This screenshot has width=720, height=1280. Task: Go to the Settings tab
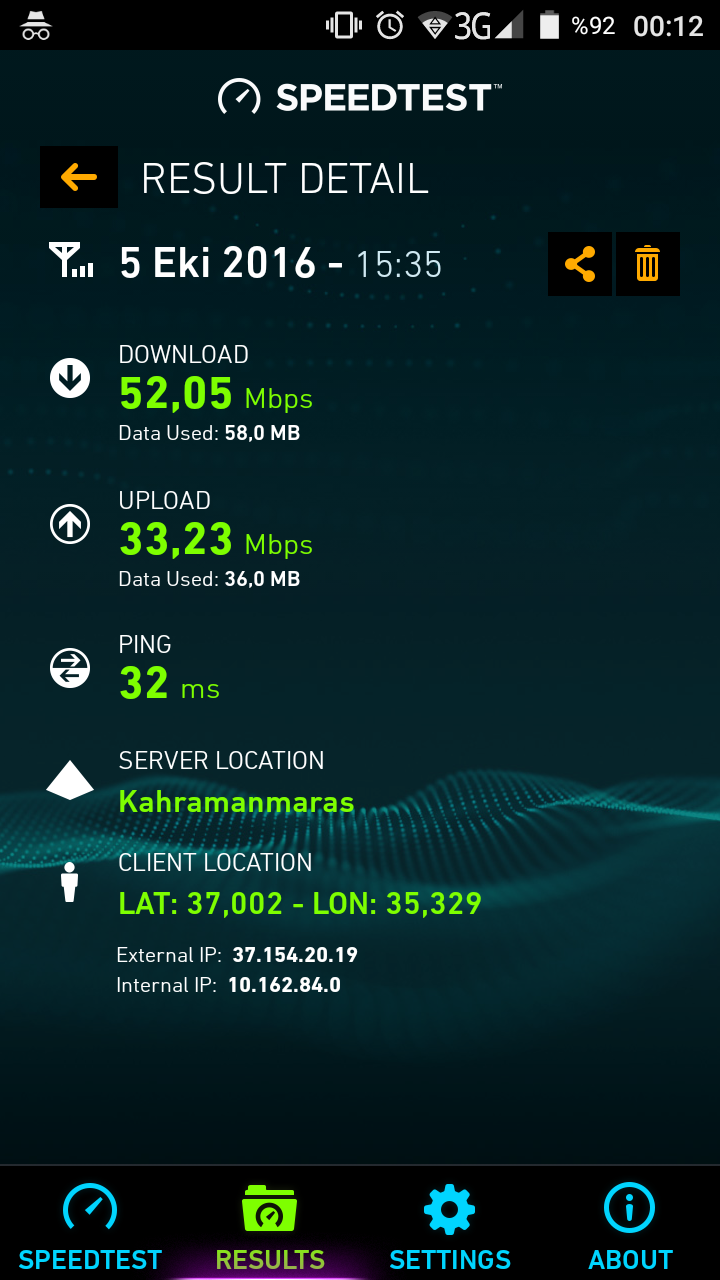point(450,1226)
